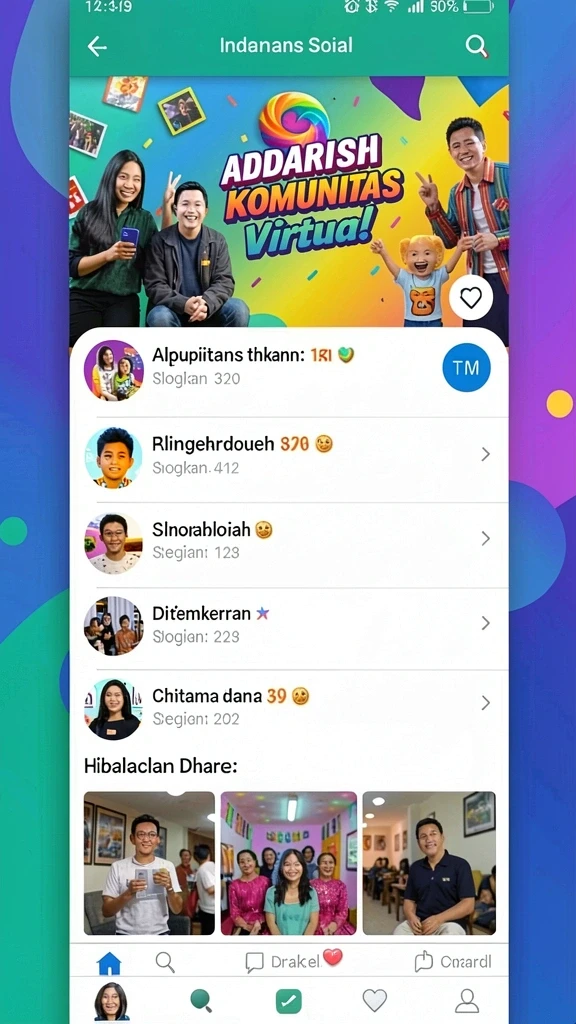Open search from the top bar
The height and width of the screenshot is (1024, 576).
tap(476, 46)
